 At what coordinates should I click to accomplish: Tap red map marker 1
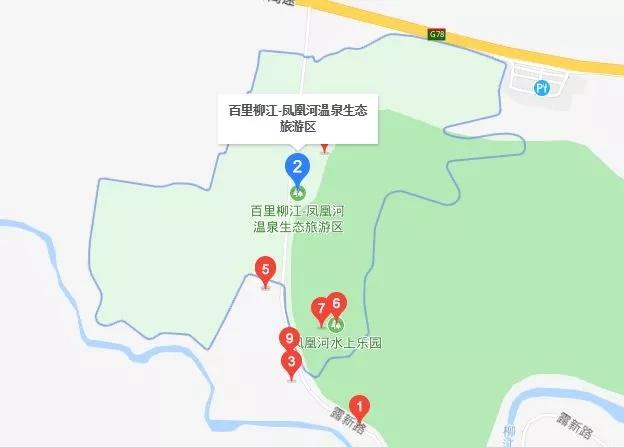[x=361, y=407]
